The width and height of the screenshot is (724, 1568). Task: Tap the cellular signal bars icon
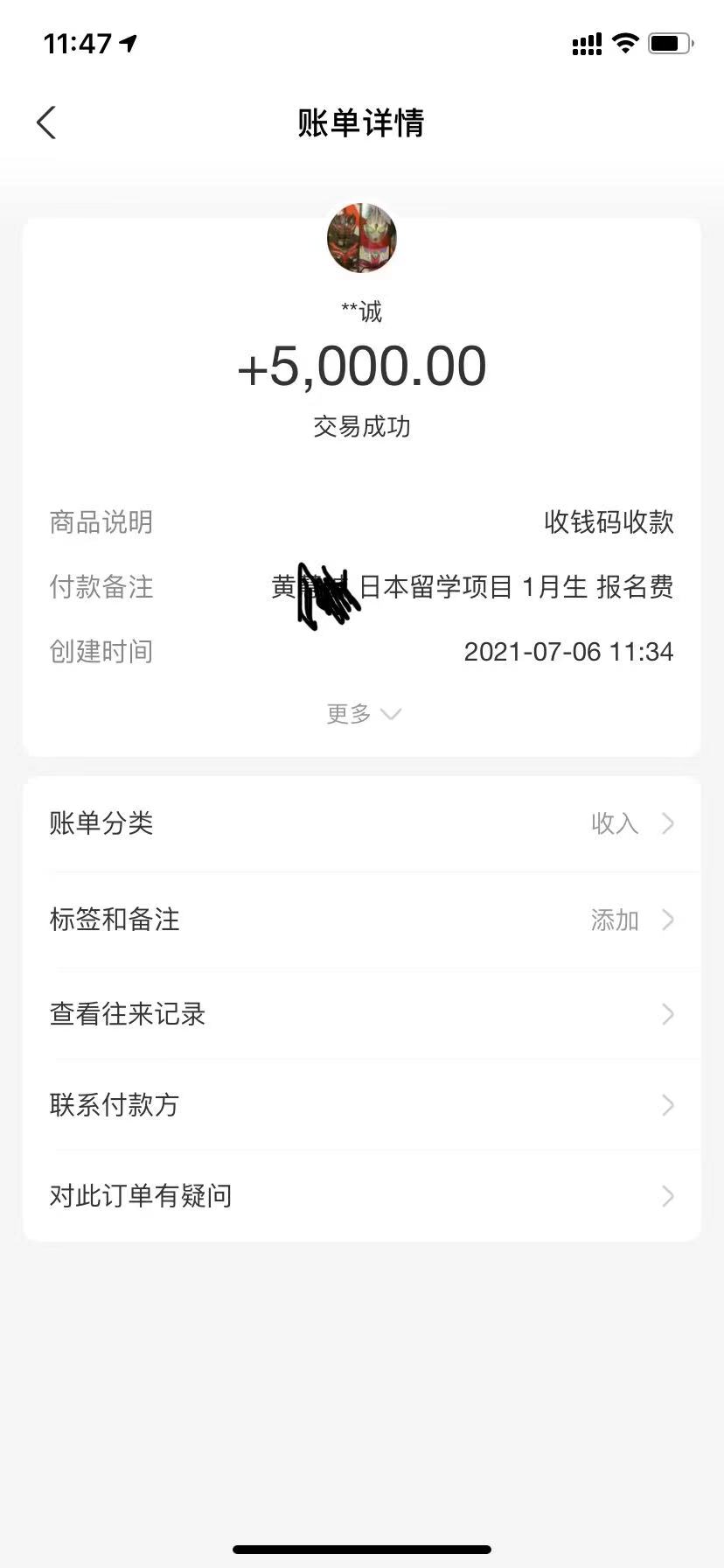click(x=586, y=44)
